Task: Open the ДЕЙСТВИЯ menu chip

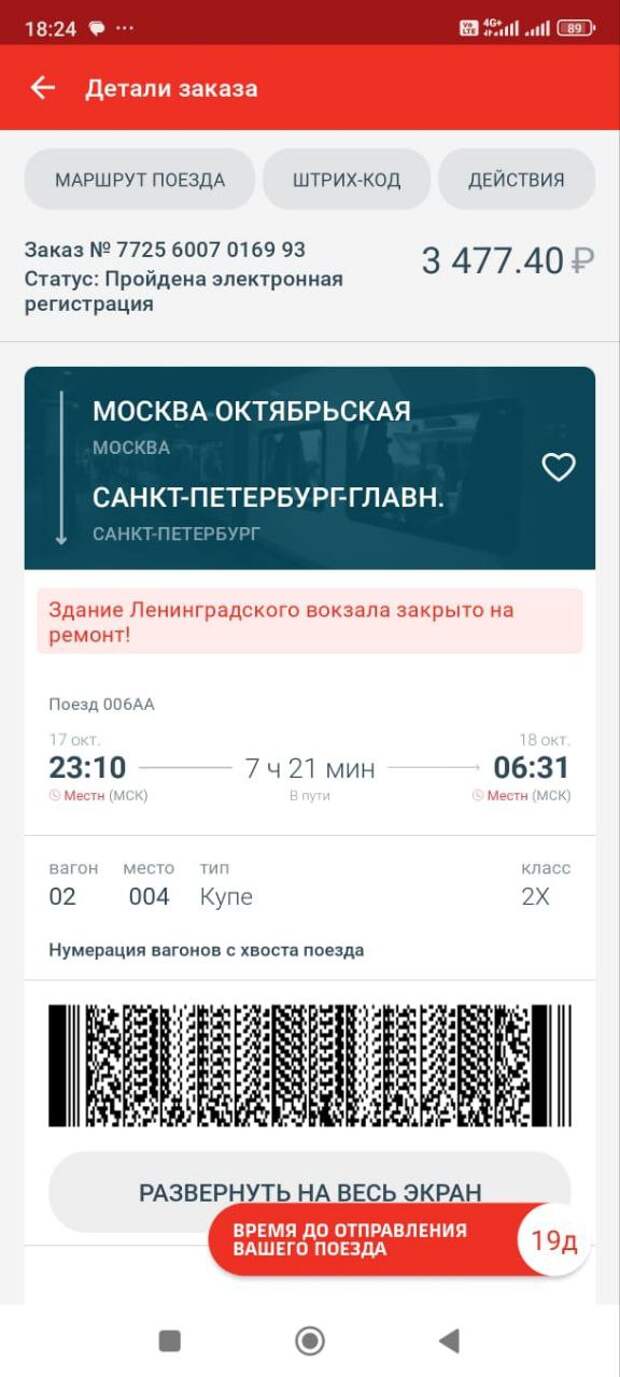Action: (516, 180)
